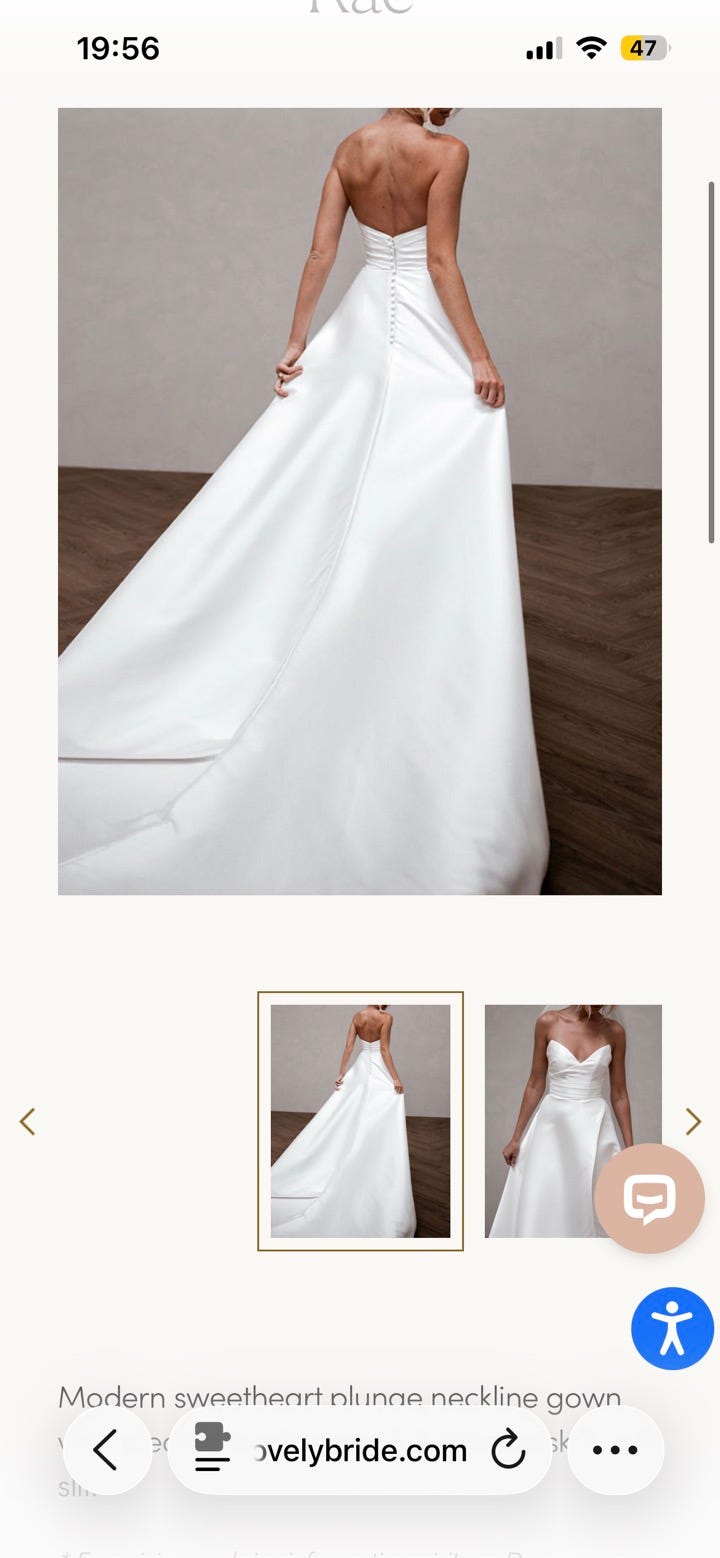Go back with the browser back button
The width and height of the screenshot is (720, 1558).
(x=107, y=1449)
